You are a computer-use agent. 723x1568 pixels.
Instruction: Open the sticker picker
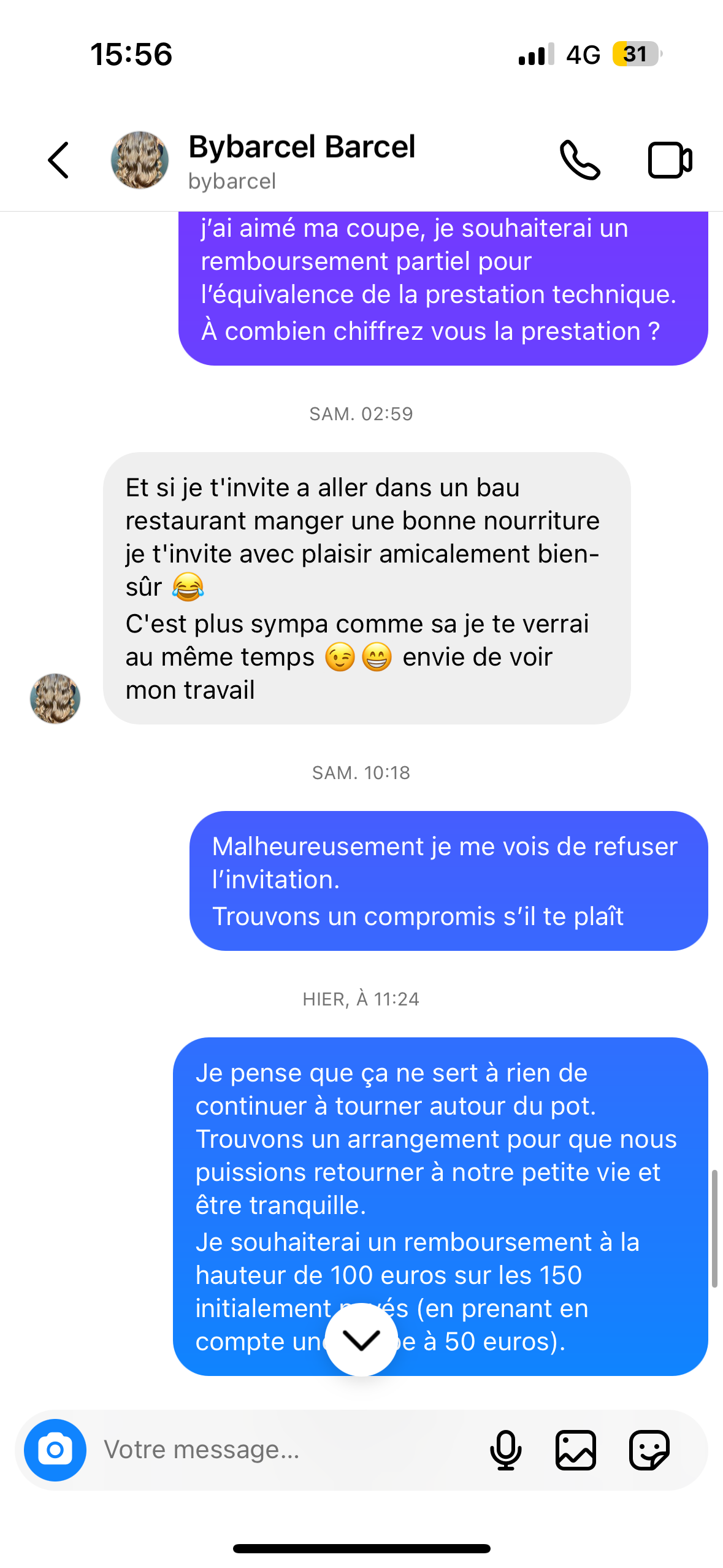(x=649, y=1450)
